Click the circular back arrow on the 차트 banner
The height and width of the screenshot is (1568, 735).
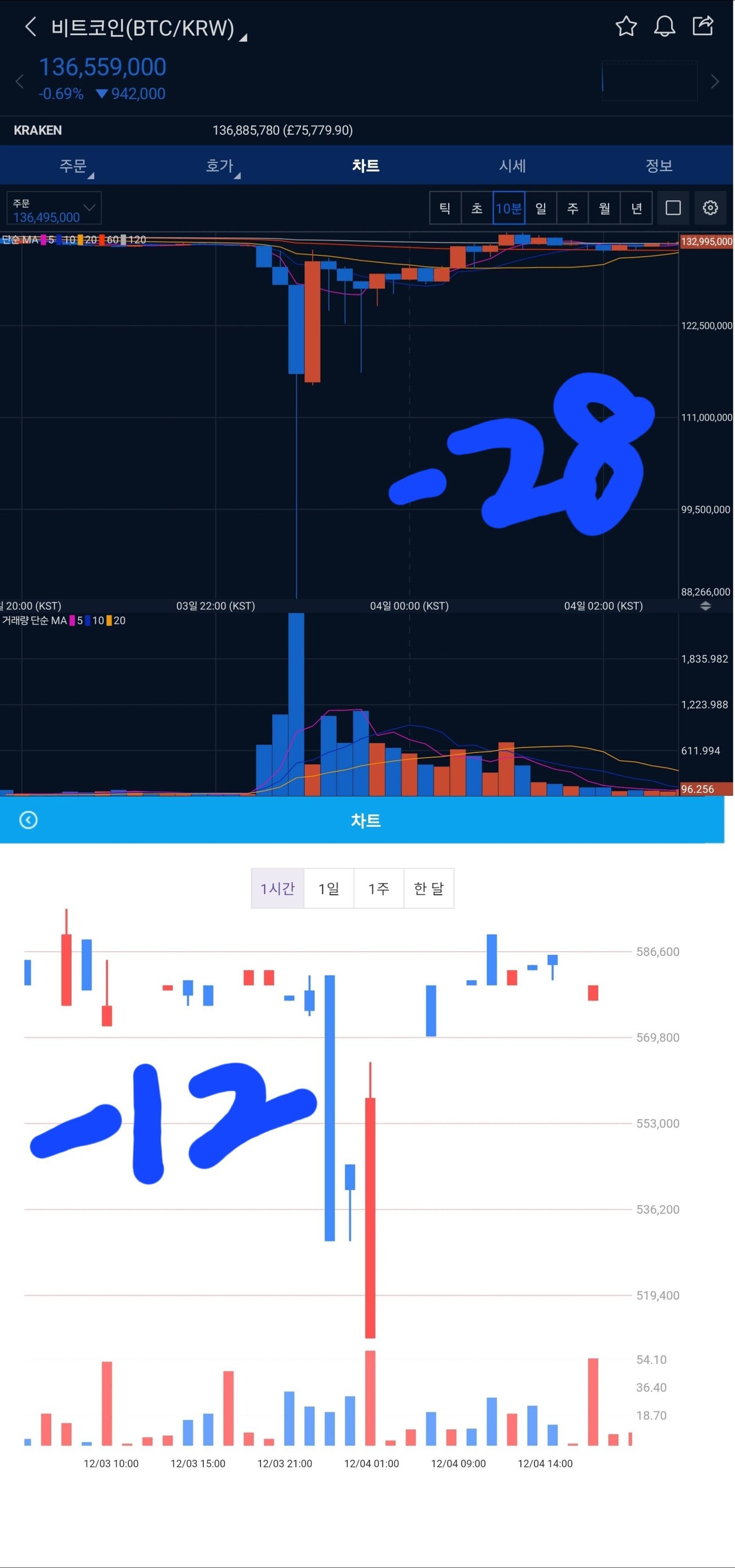click(x=29, y=820)
